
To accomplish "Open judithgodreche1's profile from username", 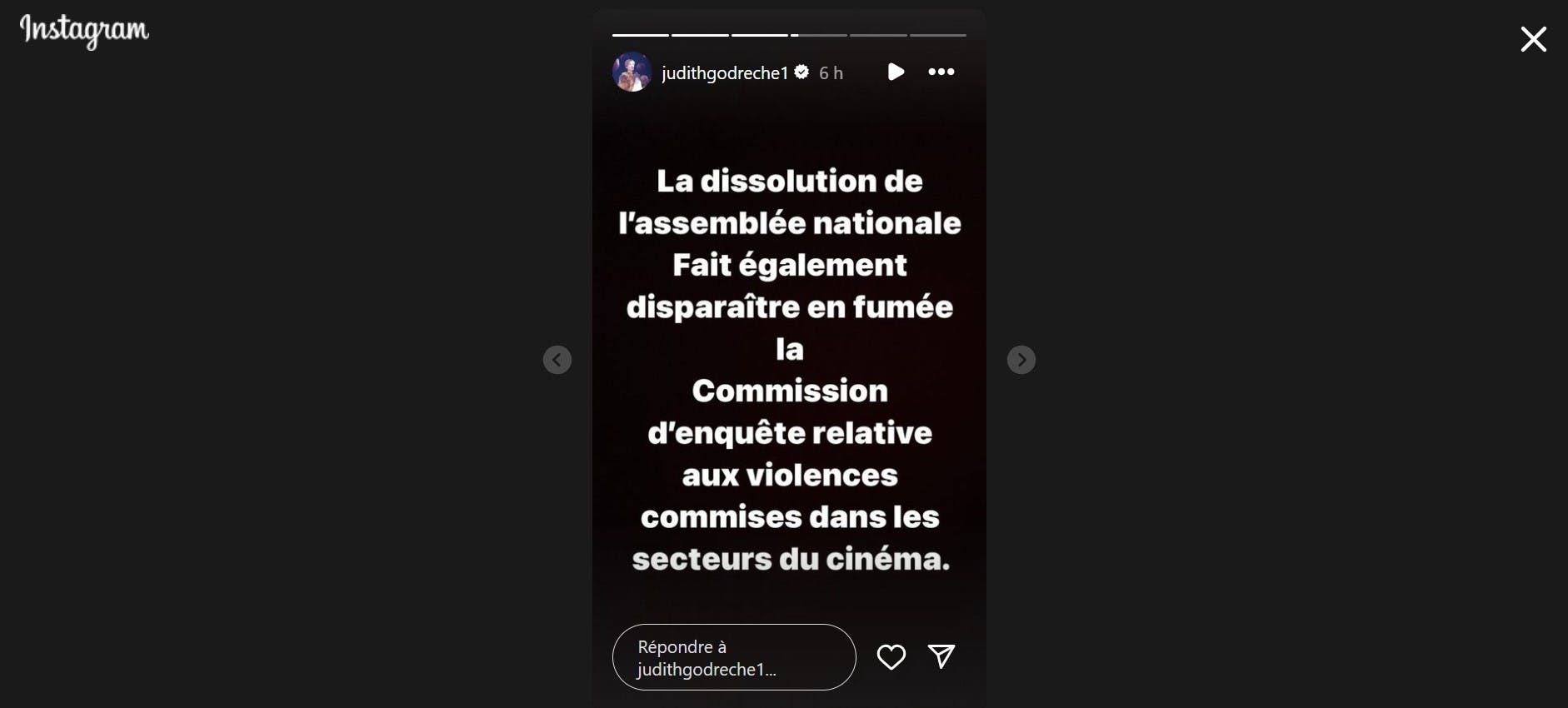I will point(724,73).
